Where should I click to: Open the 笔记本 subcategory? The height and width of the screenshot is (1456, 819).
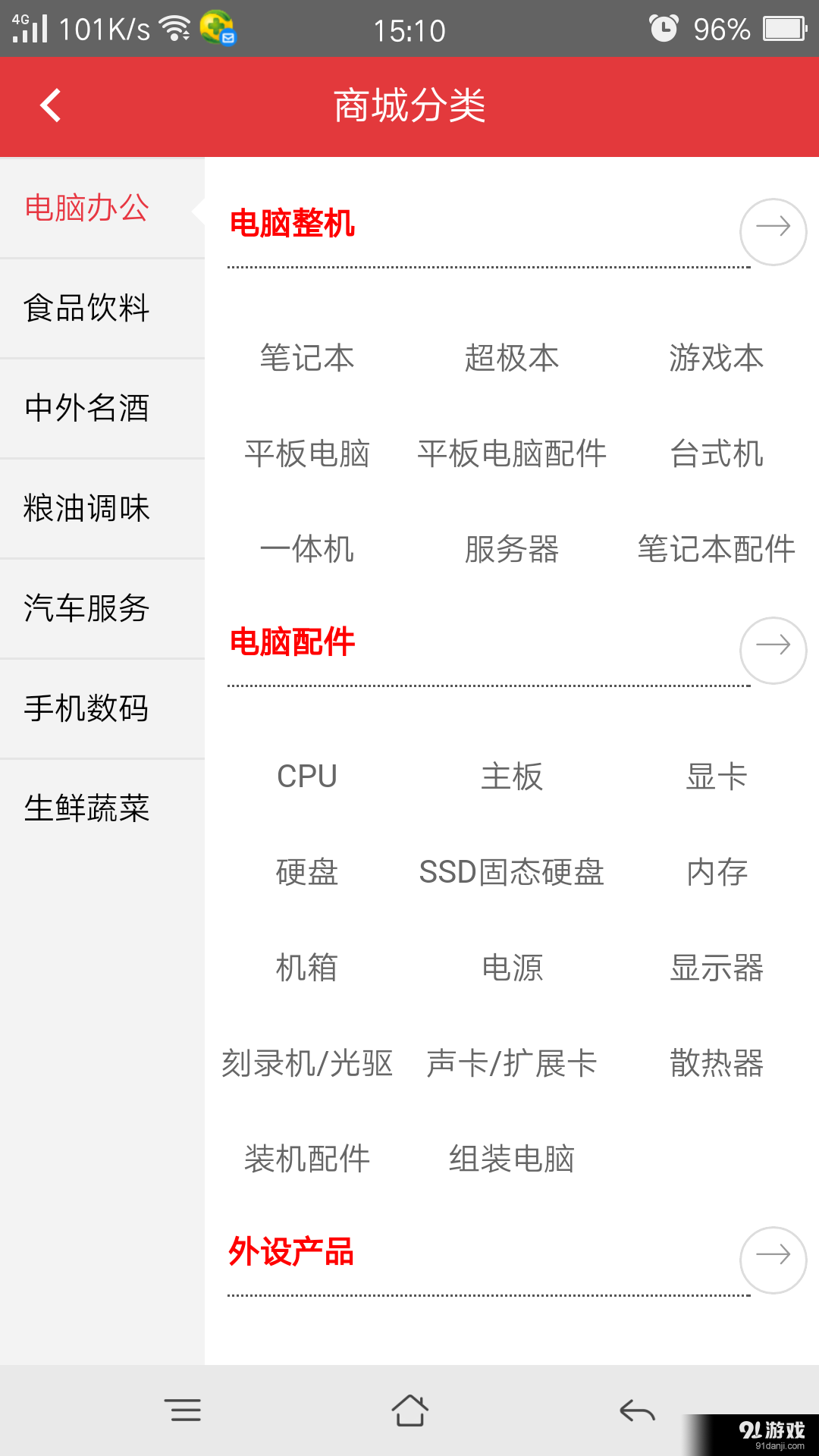point(306,359)
